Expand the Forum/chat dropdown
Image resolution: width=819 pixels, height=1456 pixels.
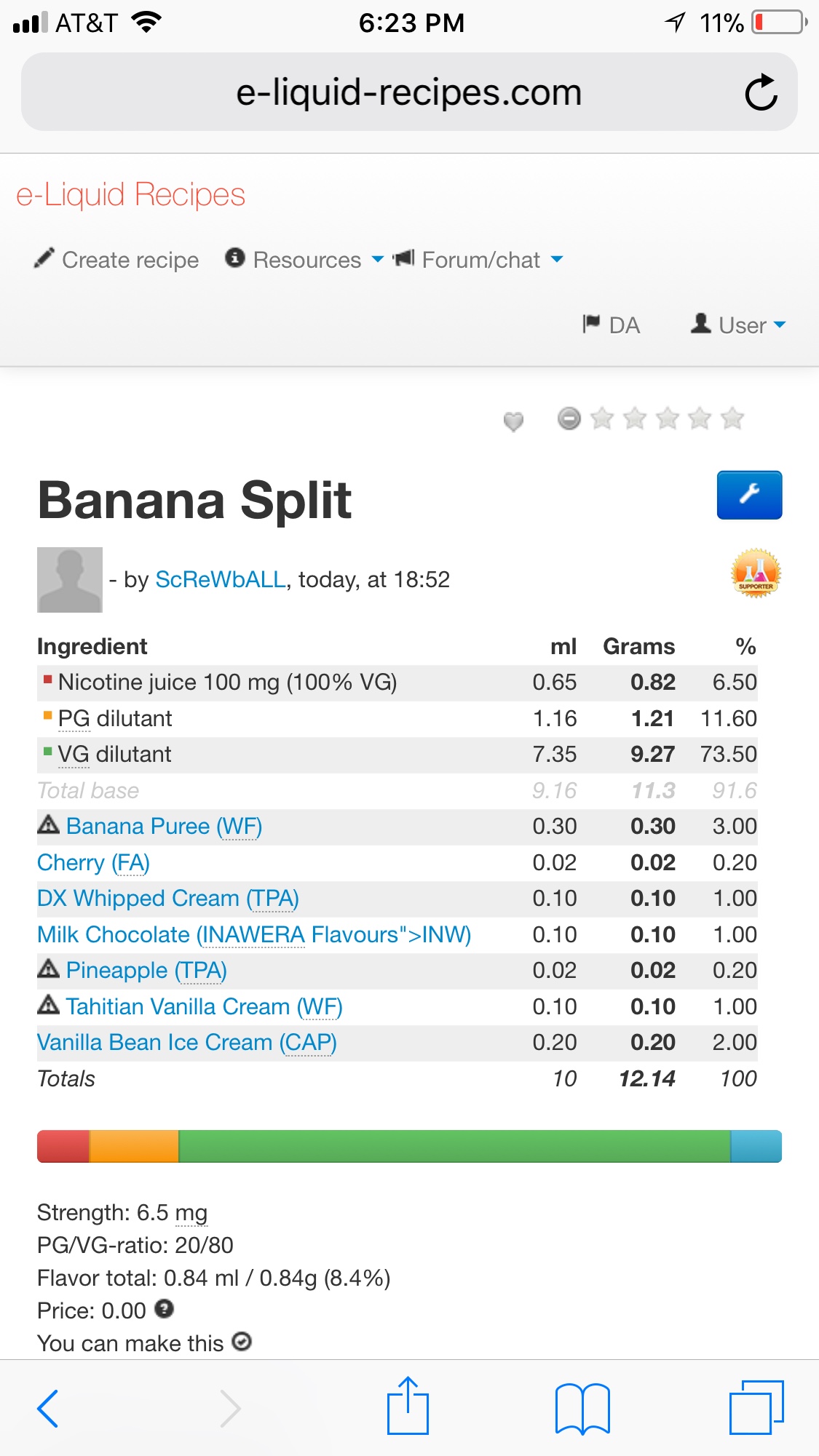(478, 260)
